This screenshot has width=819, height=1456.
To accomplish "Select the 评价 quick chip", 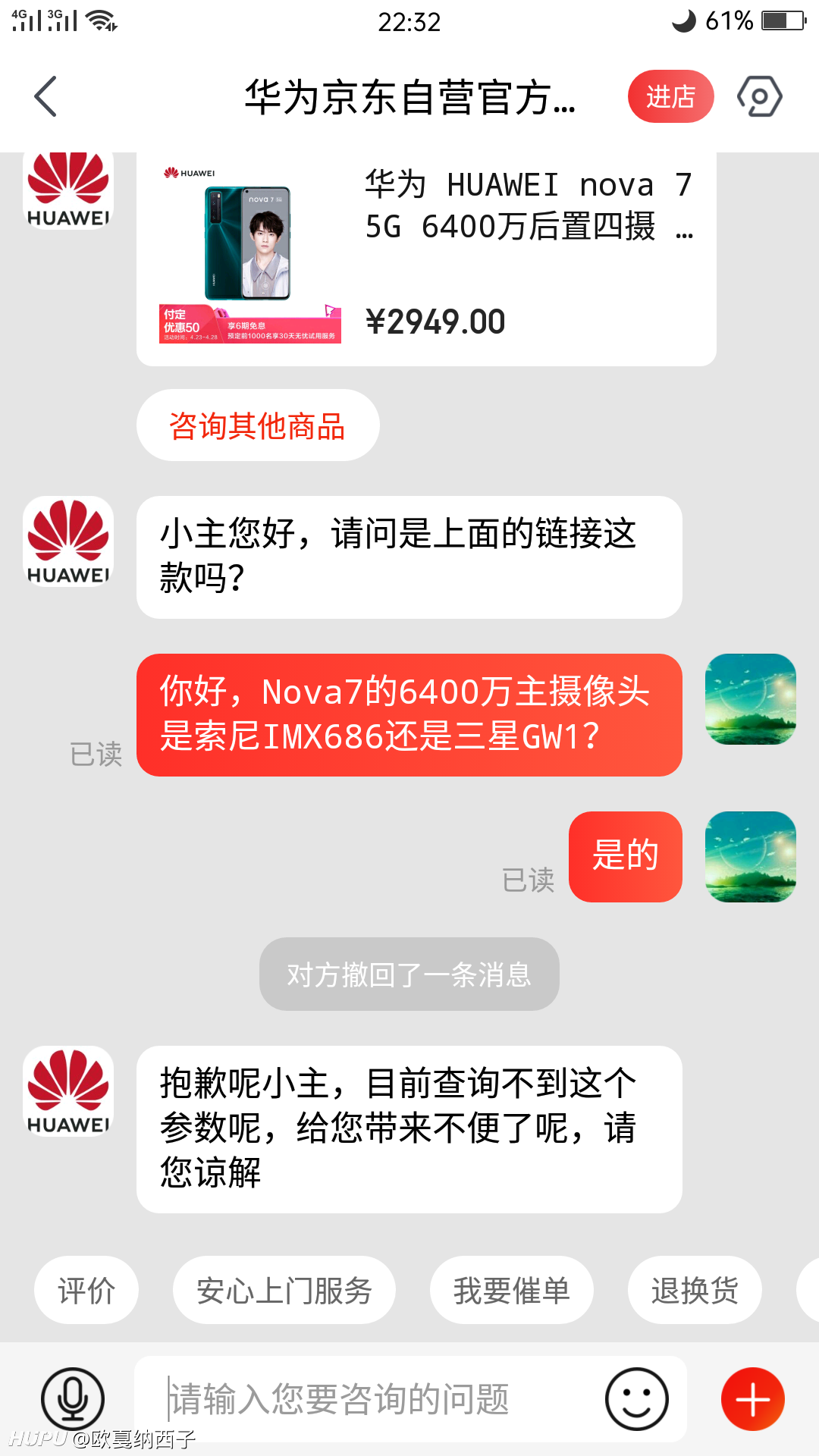I will point(86,1290).
